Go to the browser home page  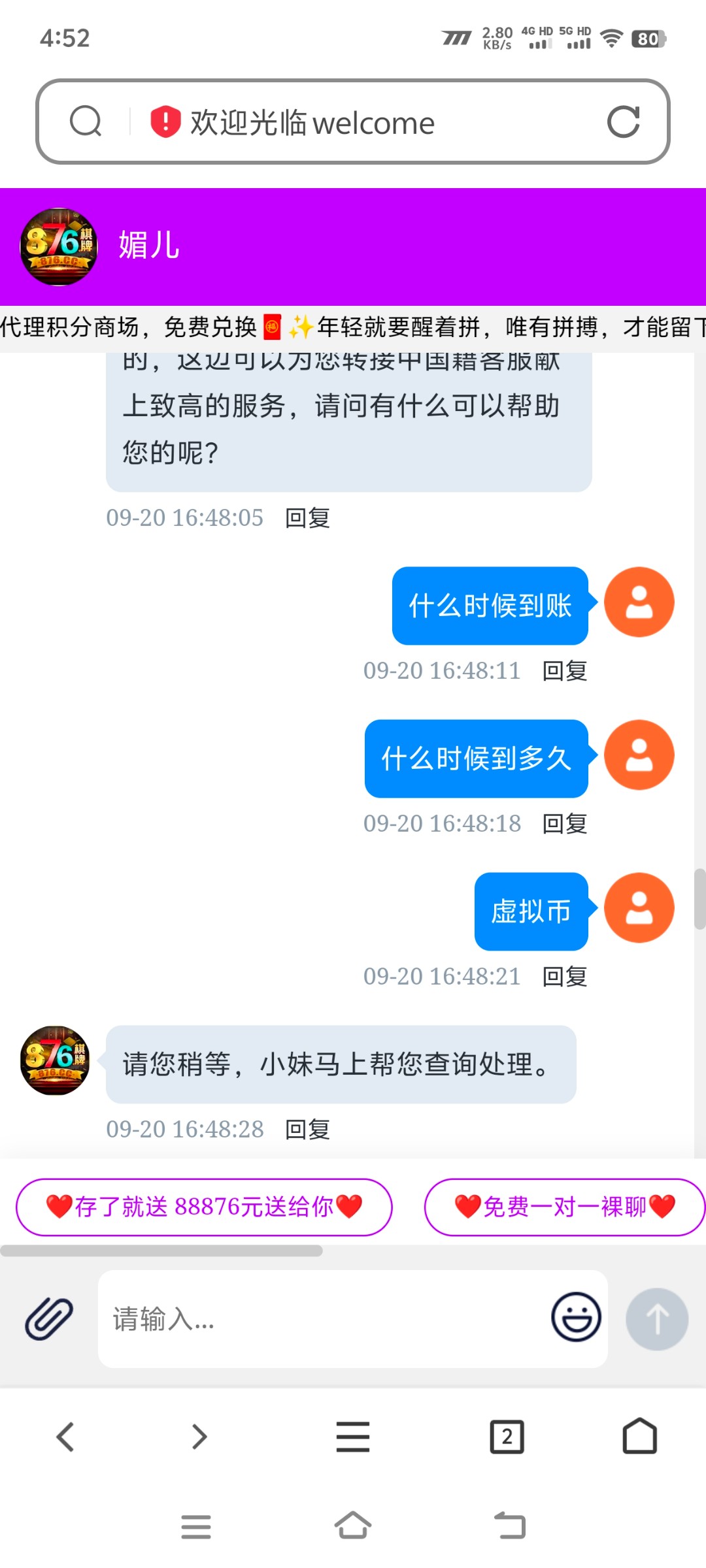coord(639,1435)
